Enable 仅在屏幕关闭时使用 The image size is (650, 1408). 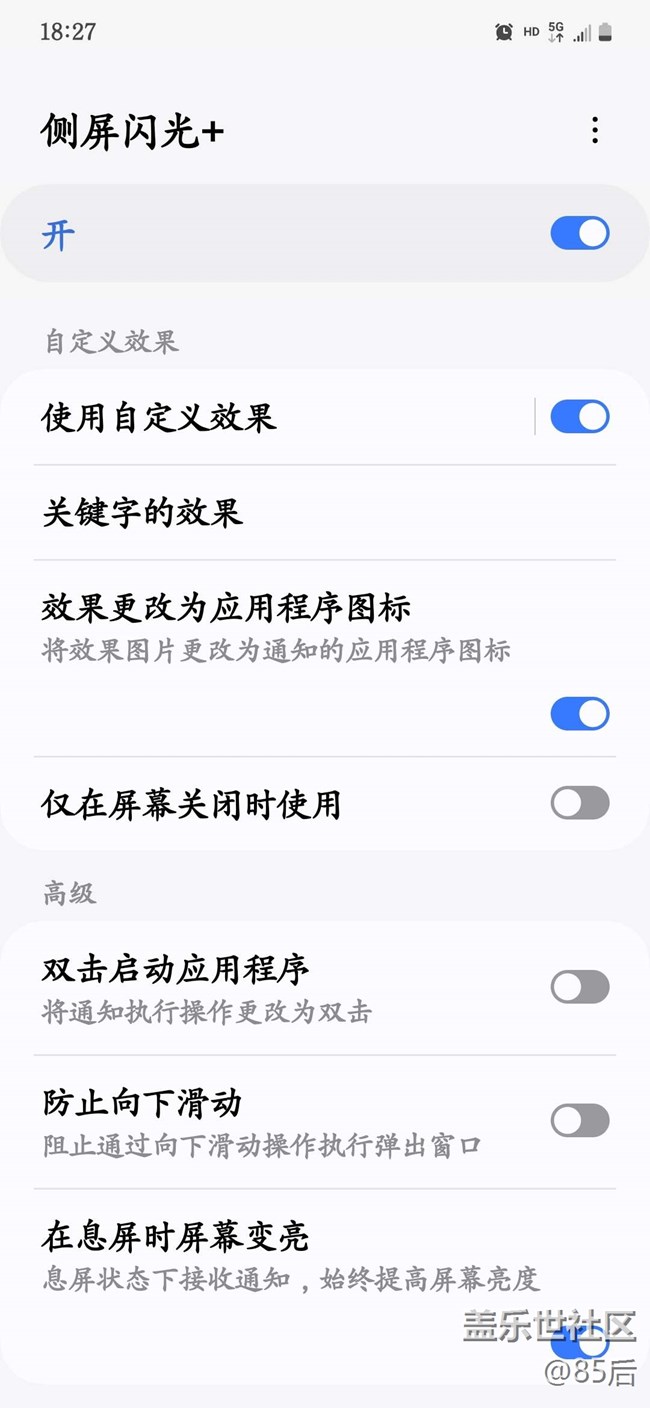[580, 803]
